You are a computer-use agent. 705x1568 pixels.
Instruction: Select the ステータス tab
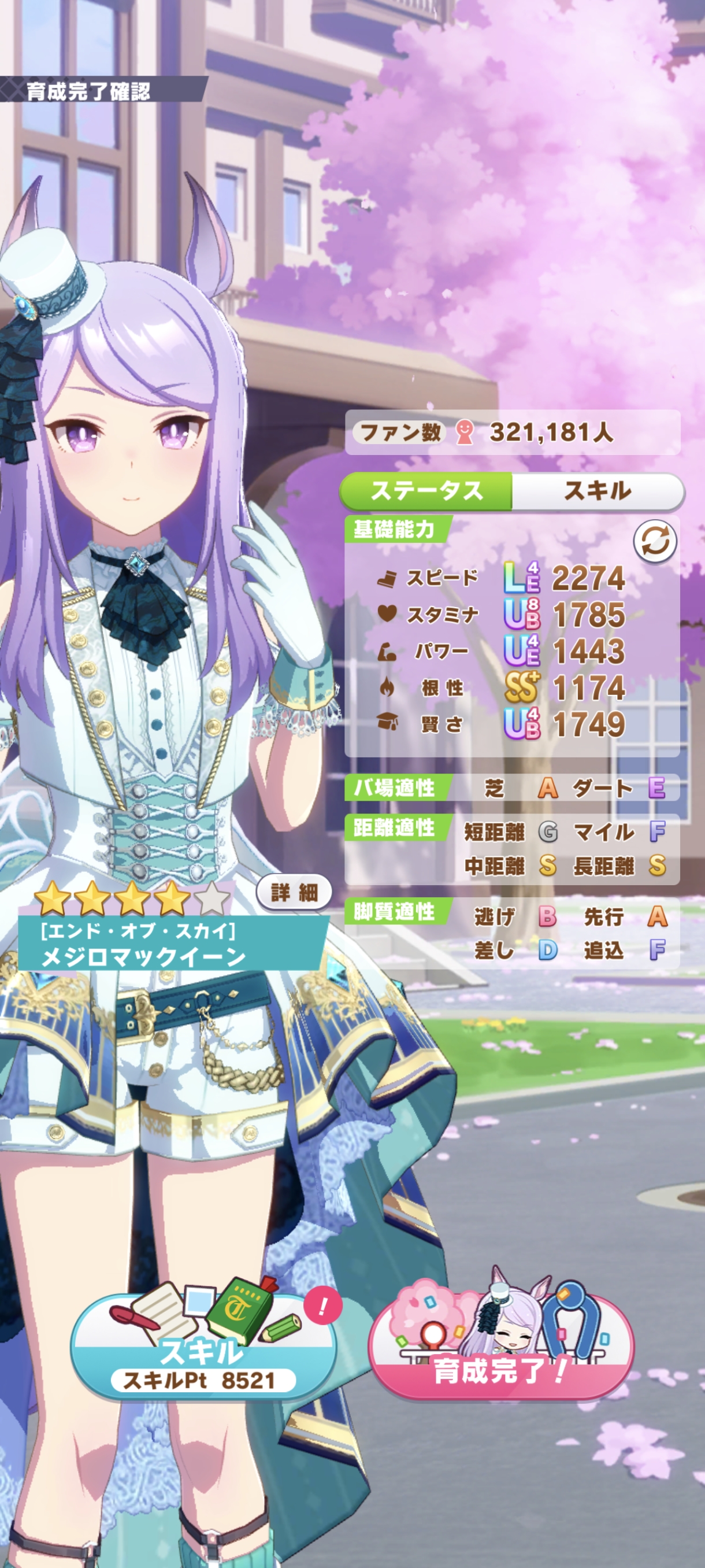click(426, 491)
